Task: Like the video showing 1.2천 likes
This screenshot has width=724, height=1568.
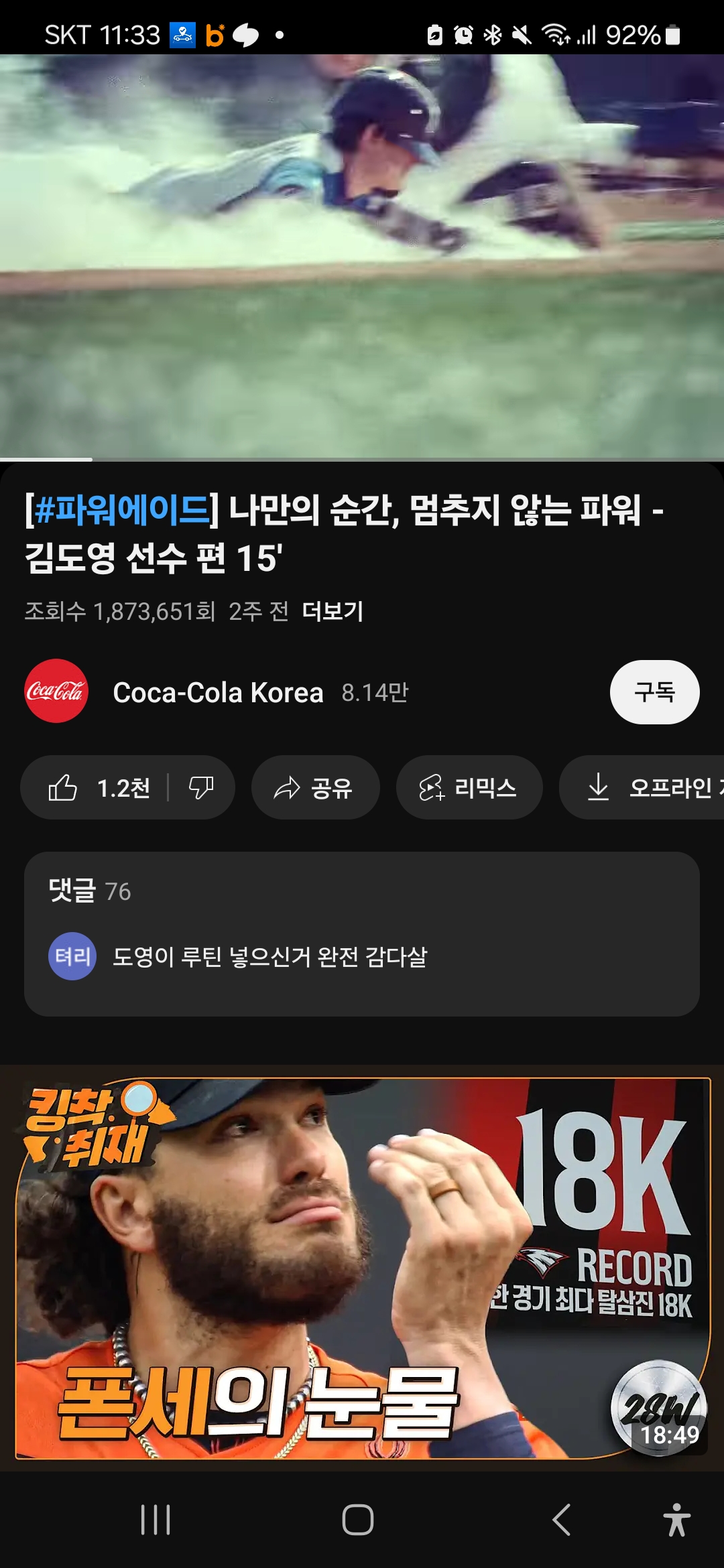Action: click(x=97, y=788)
